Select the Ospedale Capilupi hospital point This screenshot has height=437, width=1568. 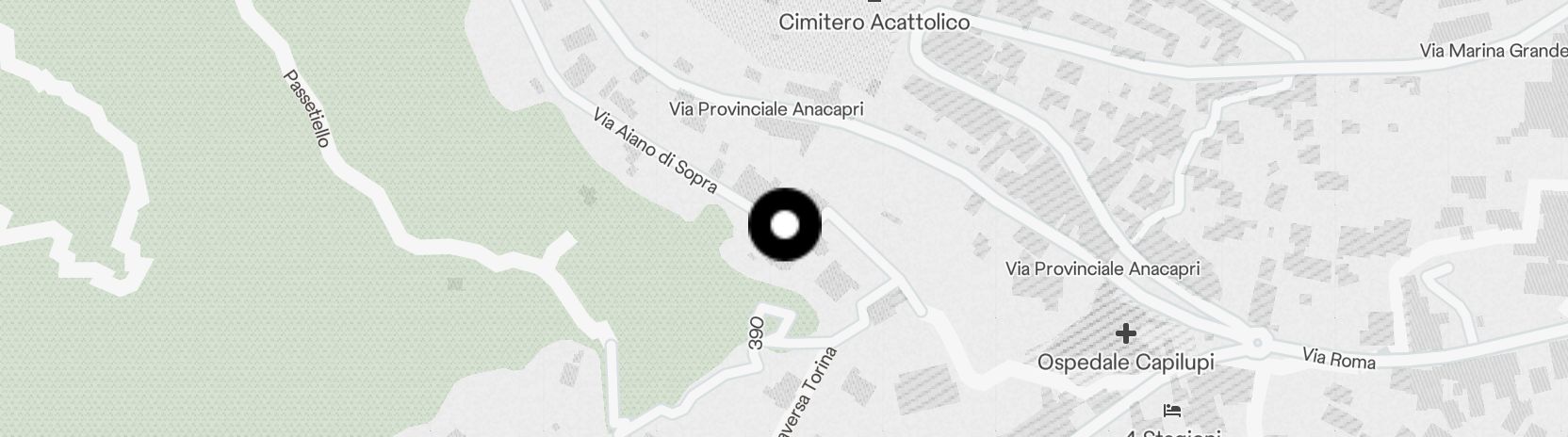point(1125,334)
